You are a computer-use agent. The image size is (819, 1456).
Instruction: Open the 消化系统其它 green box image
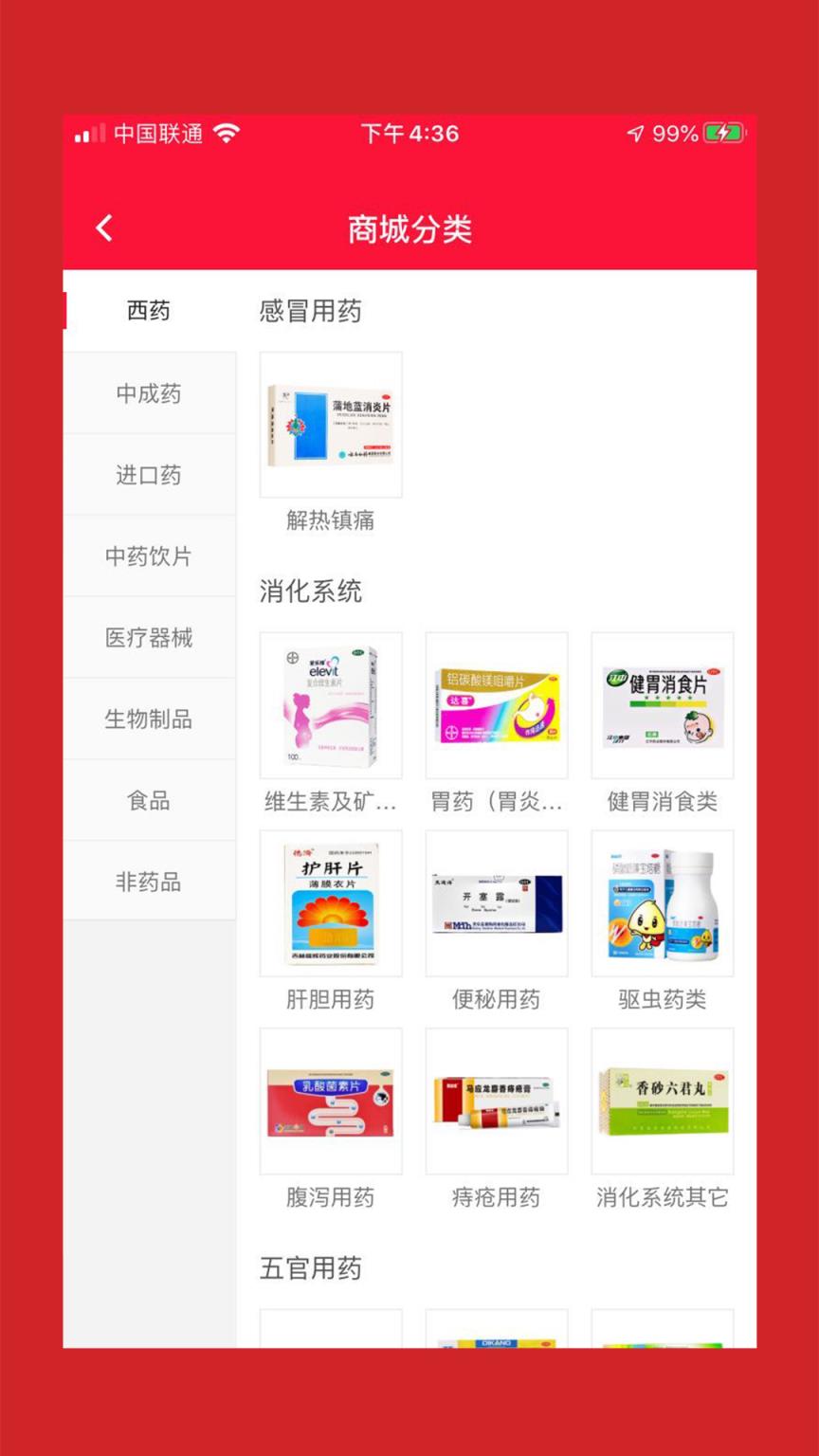point(661,1100)
